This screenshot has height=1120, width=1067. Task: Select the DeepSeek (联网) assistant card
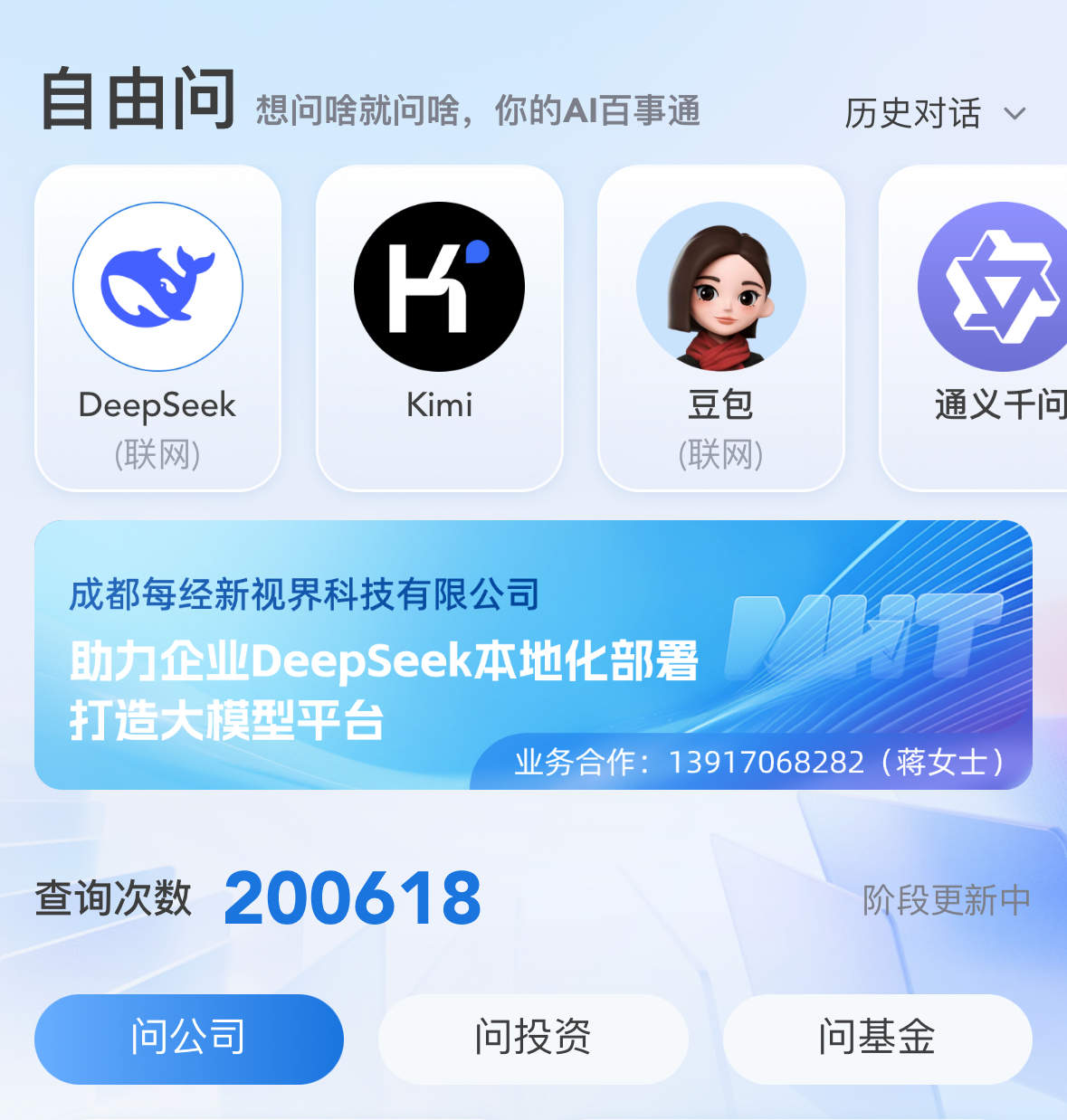pos(157,327)
